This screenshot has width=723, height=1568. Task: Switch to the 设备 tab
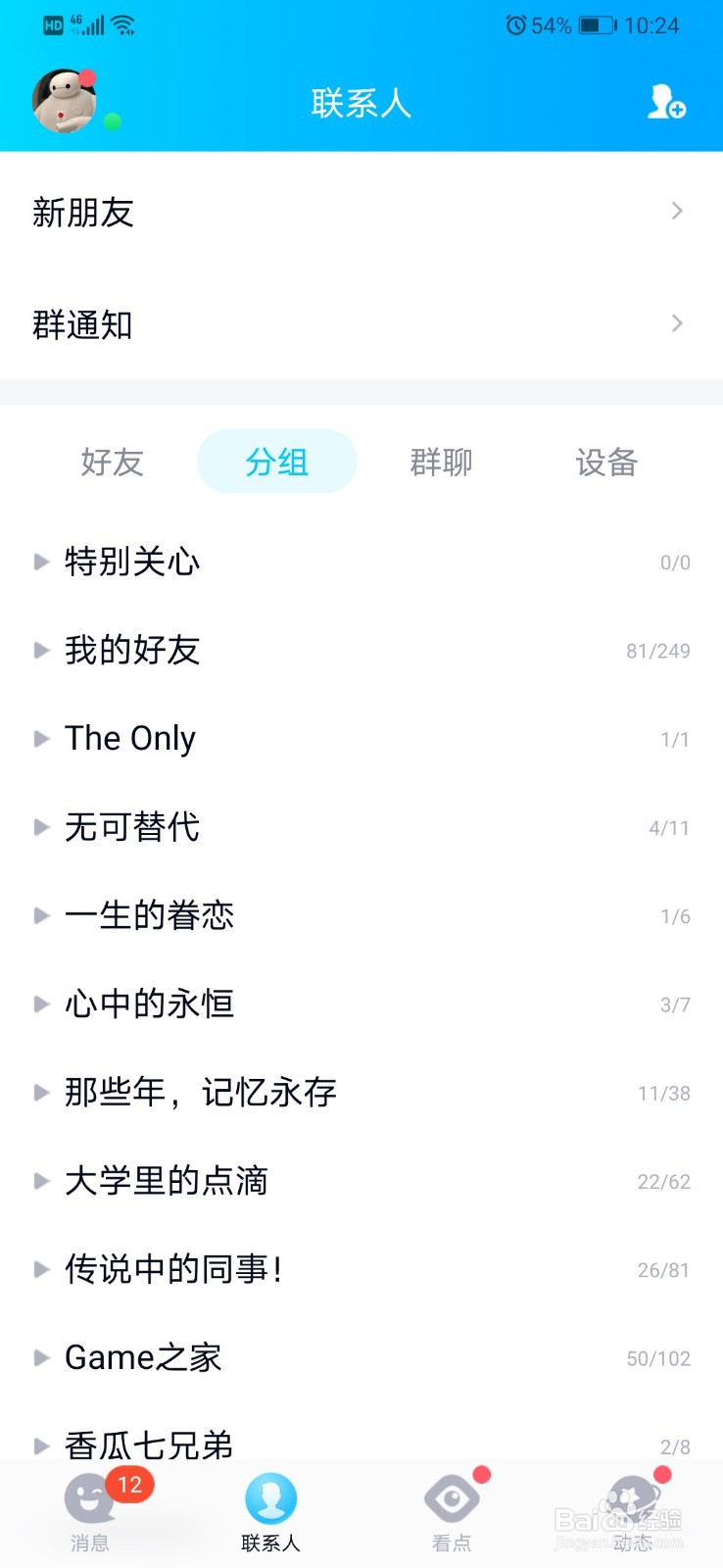(604, 462)
